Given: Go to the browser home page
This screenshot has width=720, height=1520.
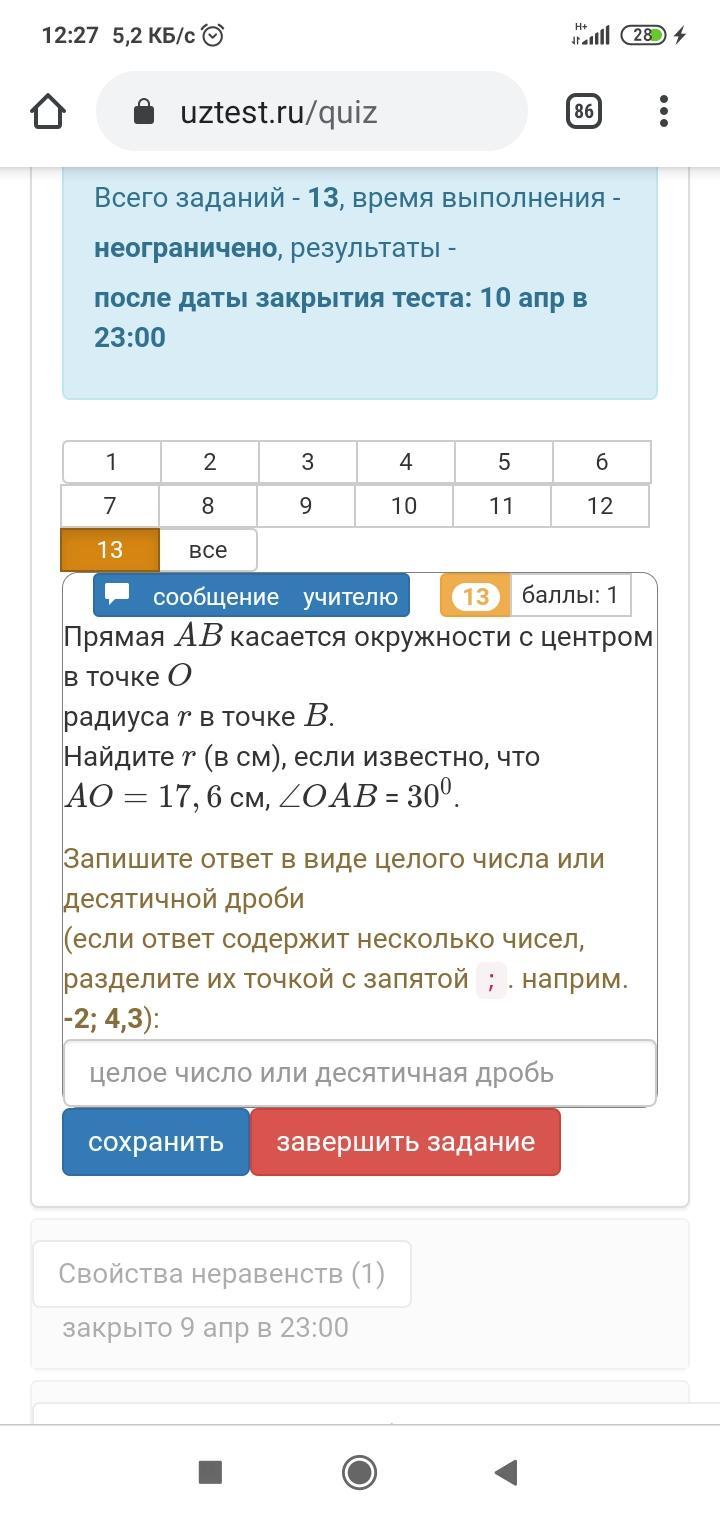Looking at the screenshot, I should [48, 111].
